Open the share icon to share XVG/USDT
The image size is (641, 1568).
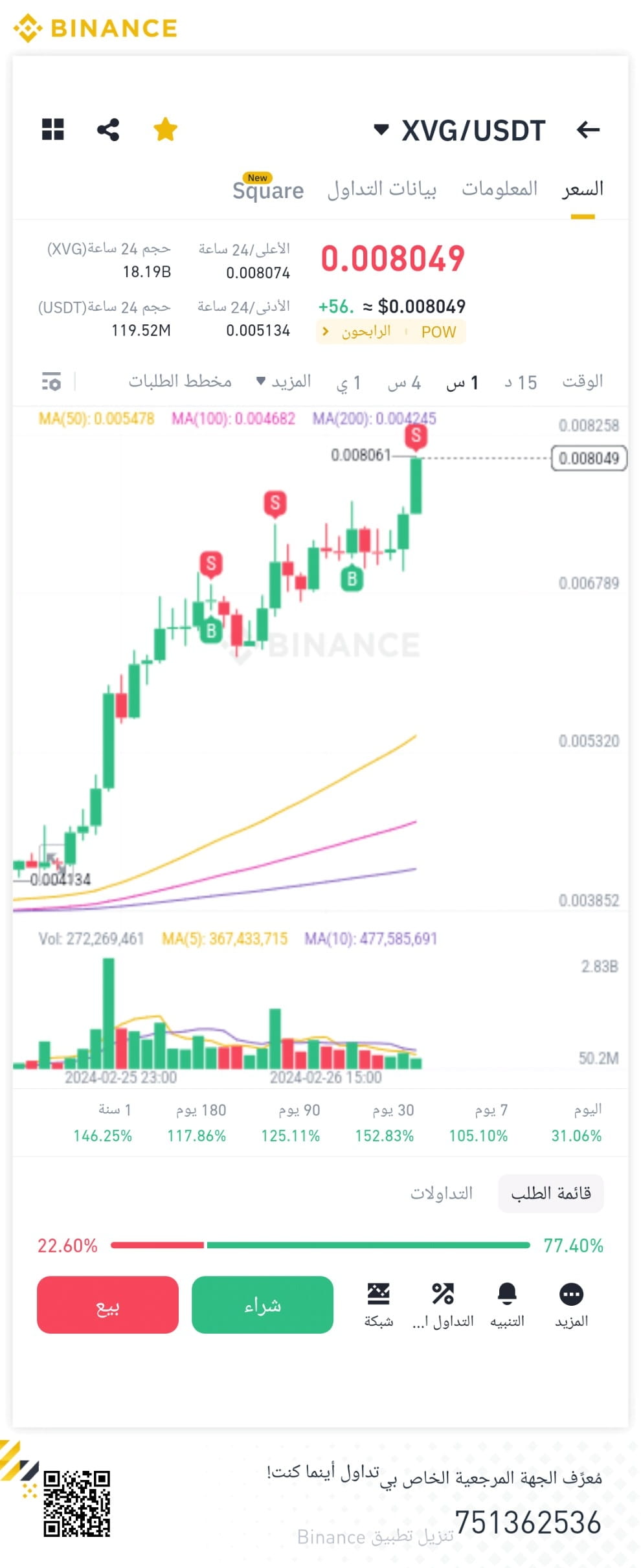tap(109, 129)
